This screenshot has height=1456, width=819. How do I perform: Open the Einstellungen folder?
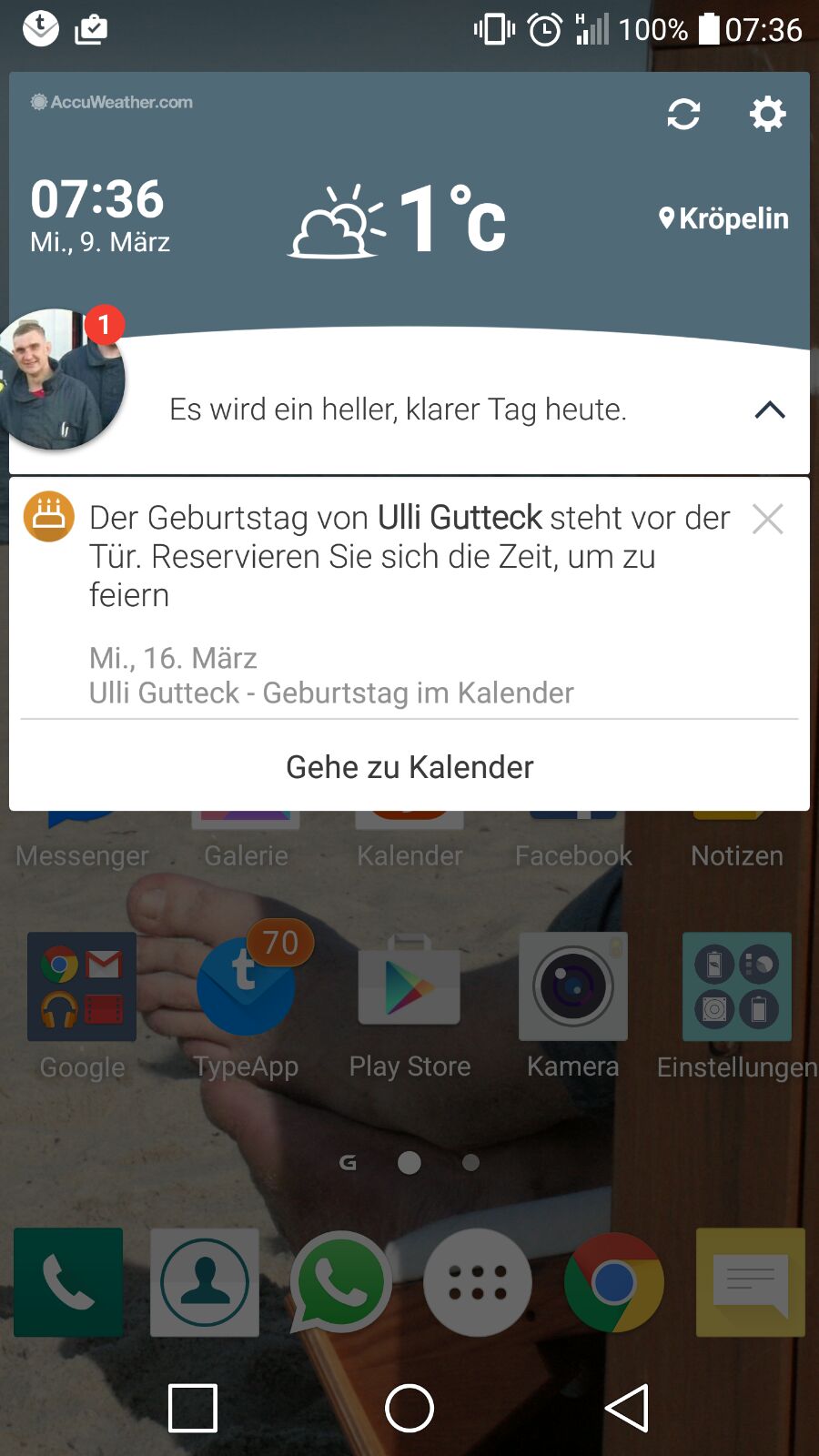(737, 986)
